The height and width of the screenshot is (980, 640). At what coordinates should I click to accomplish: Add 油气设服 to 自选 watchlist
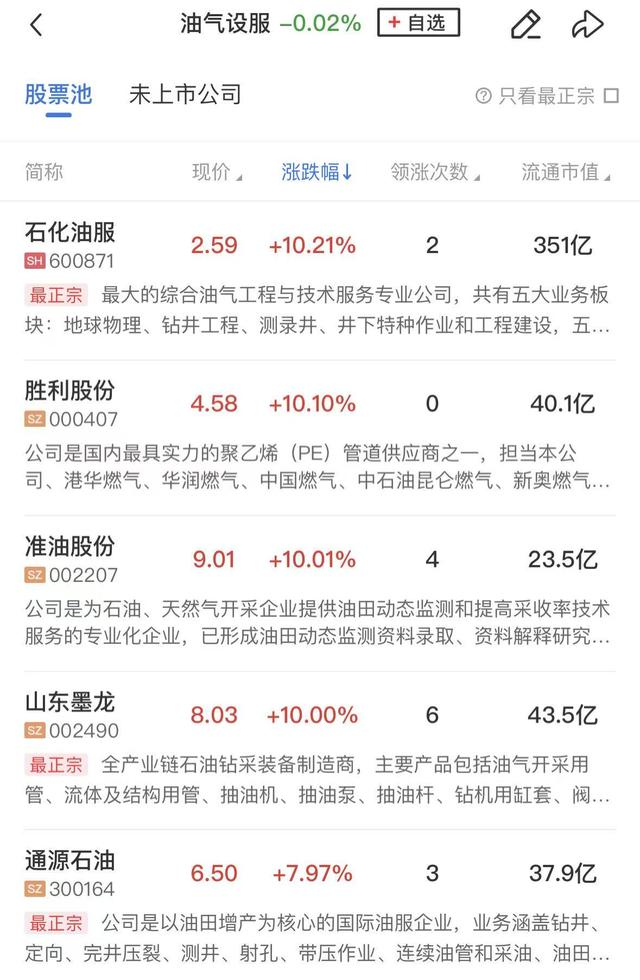coord(418,23)
